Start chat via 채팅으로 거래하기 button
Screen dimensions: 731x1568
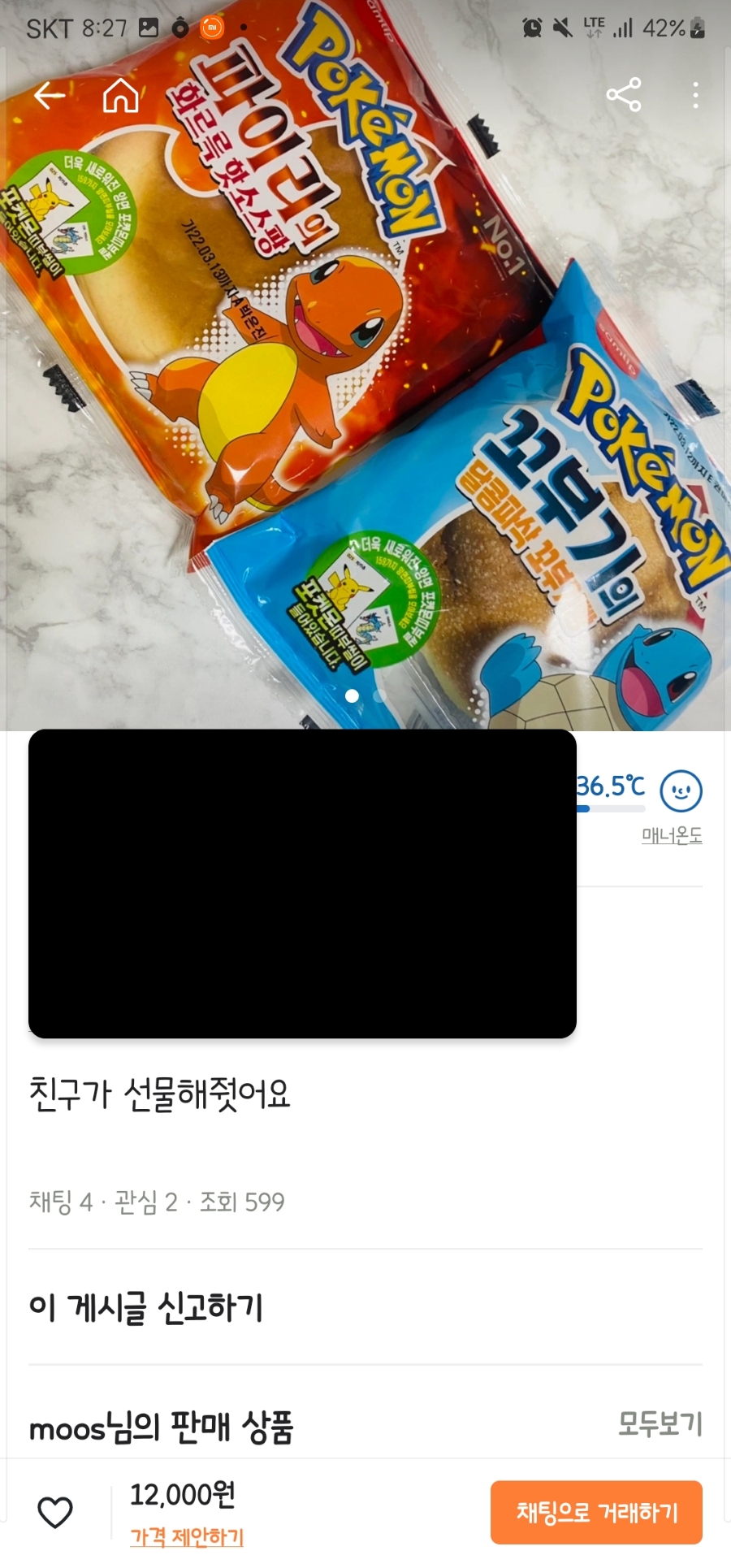click(x=596, y=1512)
